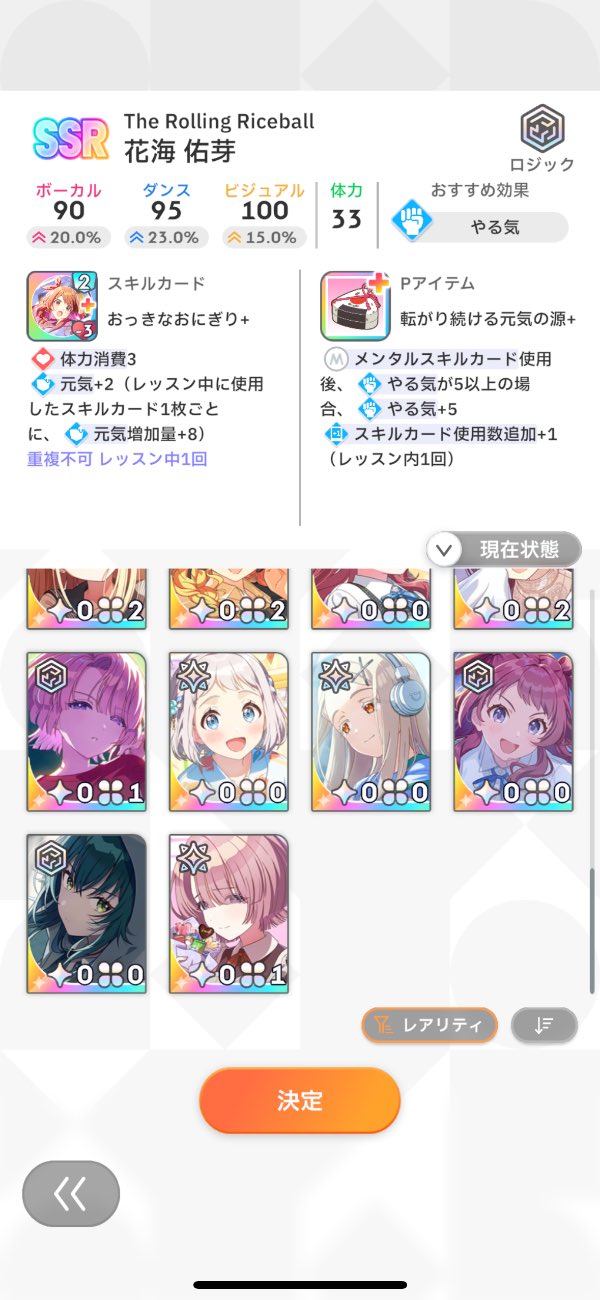Toggle the sort order button
The image size is (600, 1300).
544,1025
